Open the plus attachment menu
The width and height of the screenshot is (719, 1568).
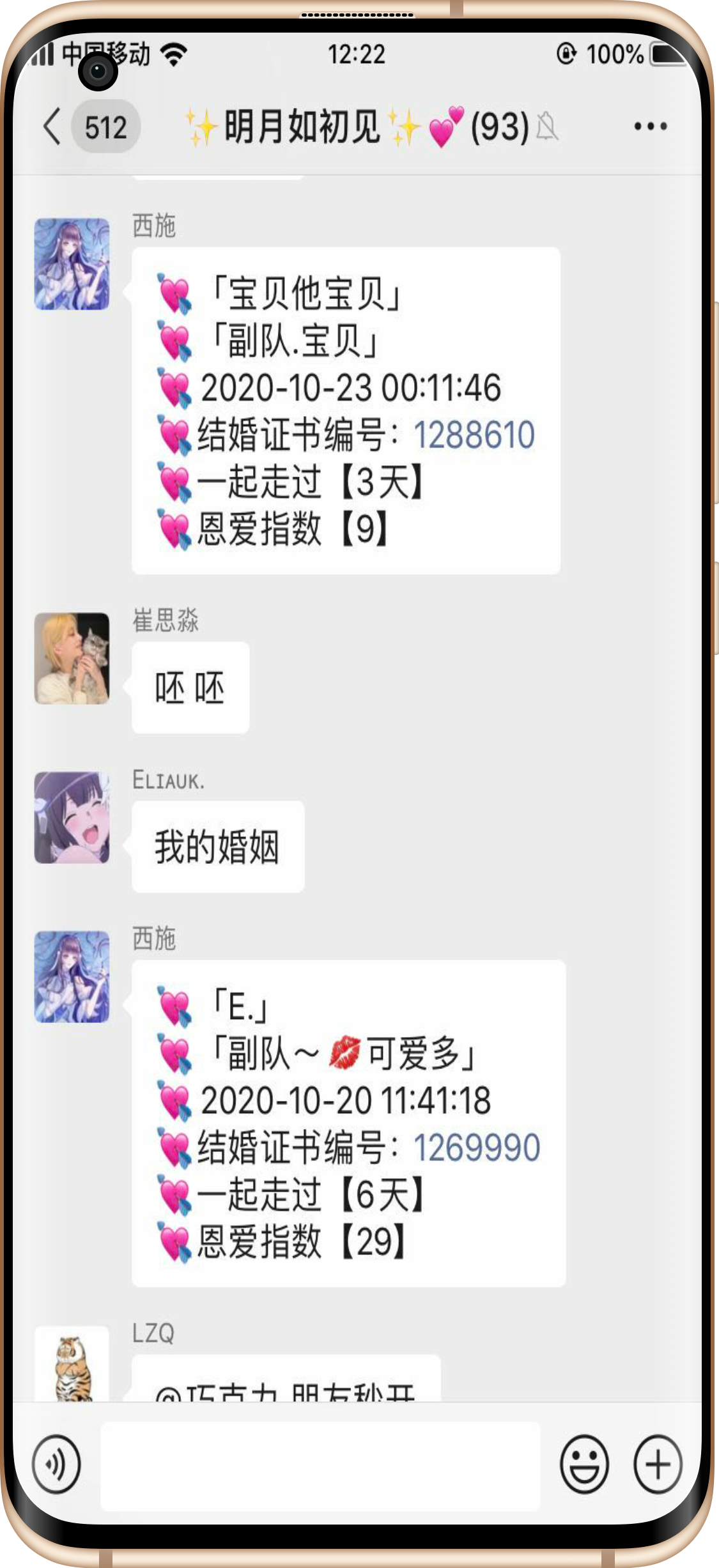pos(658,1464)
